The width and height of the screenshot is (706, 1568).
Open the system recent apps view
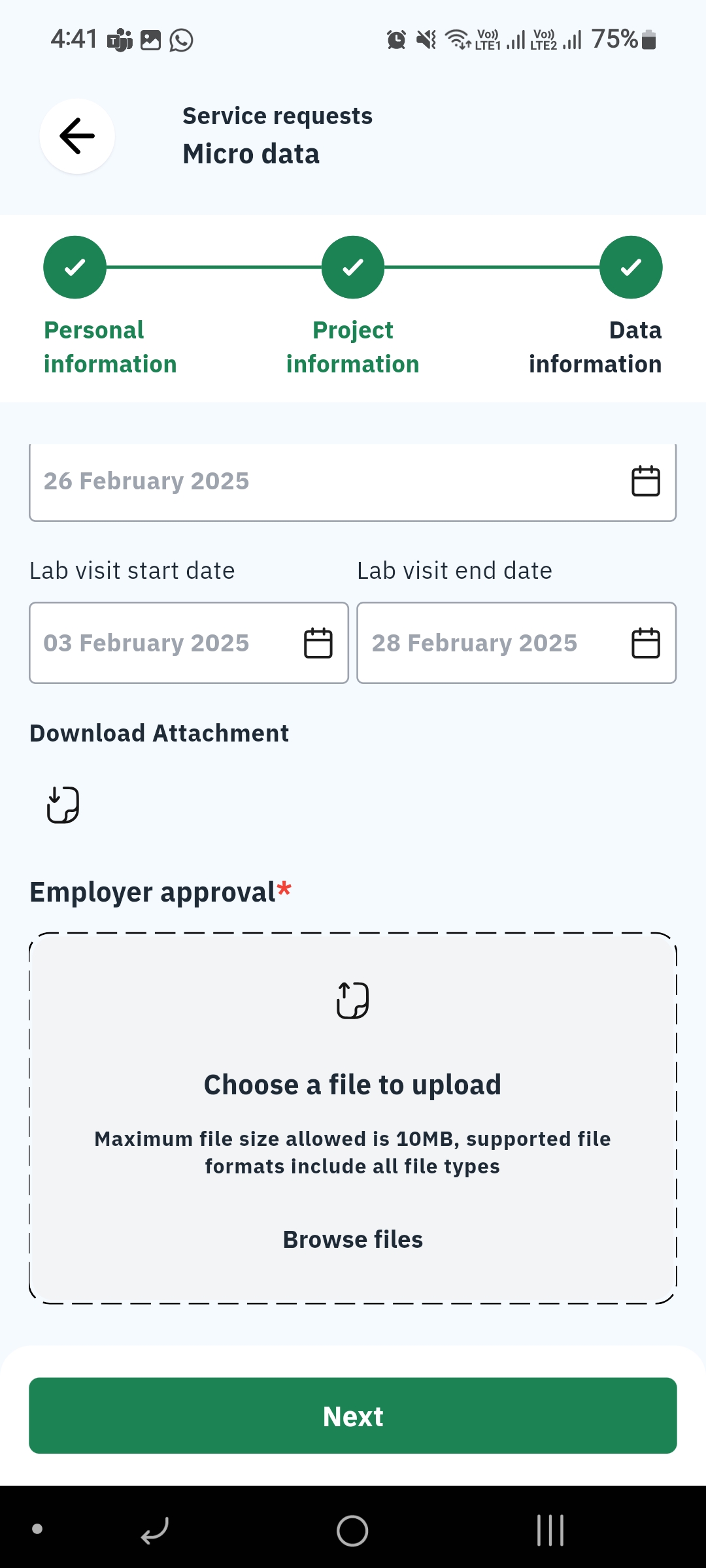point(550,1530)
